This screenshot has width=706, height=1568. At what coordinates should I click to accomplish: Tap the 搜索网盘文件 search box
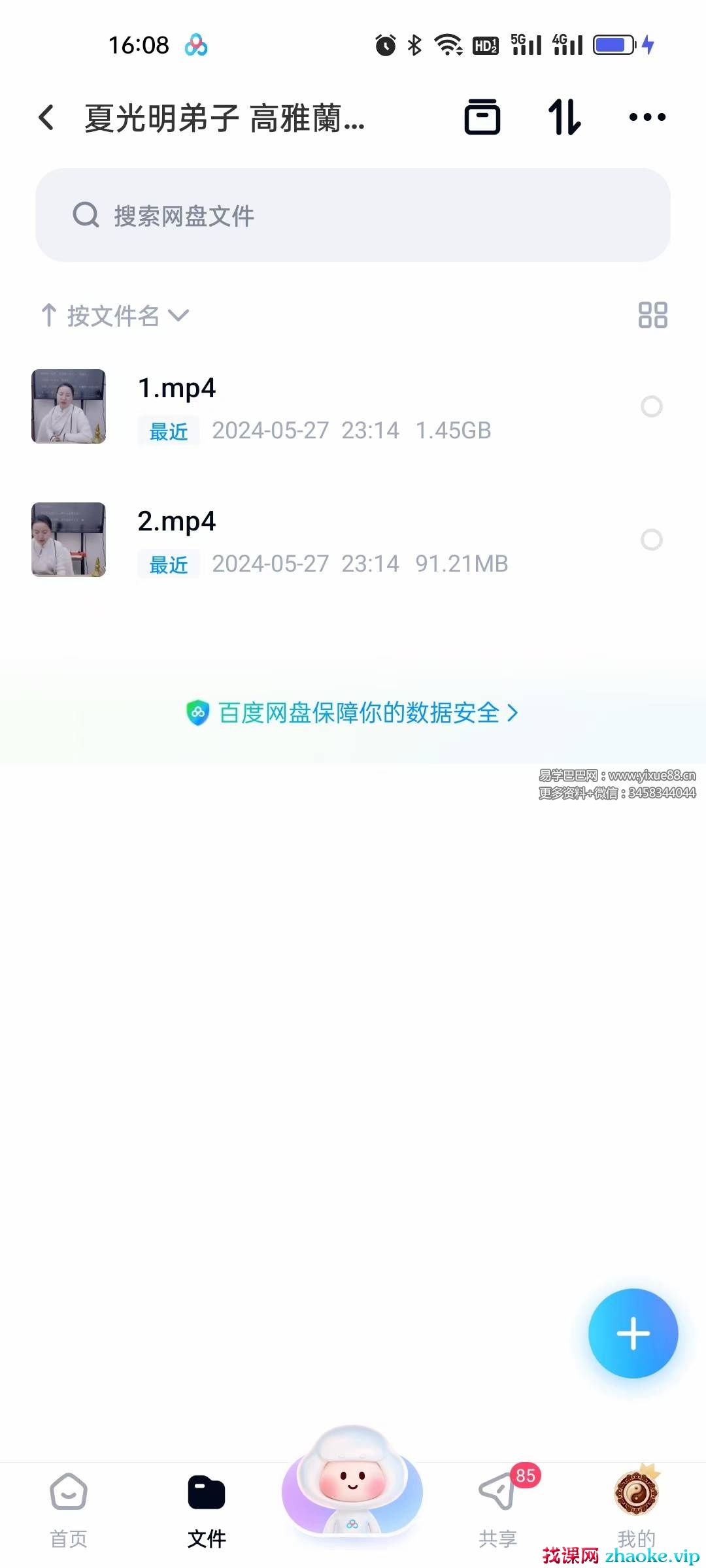353,215
